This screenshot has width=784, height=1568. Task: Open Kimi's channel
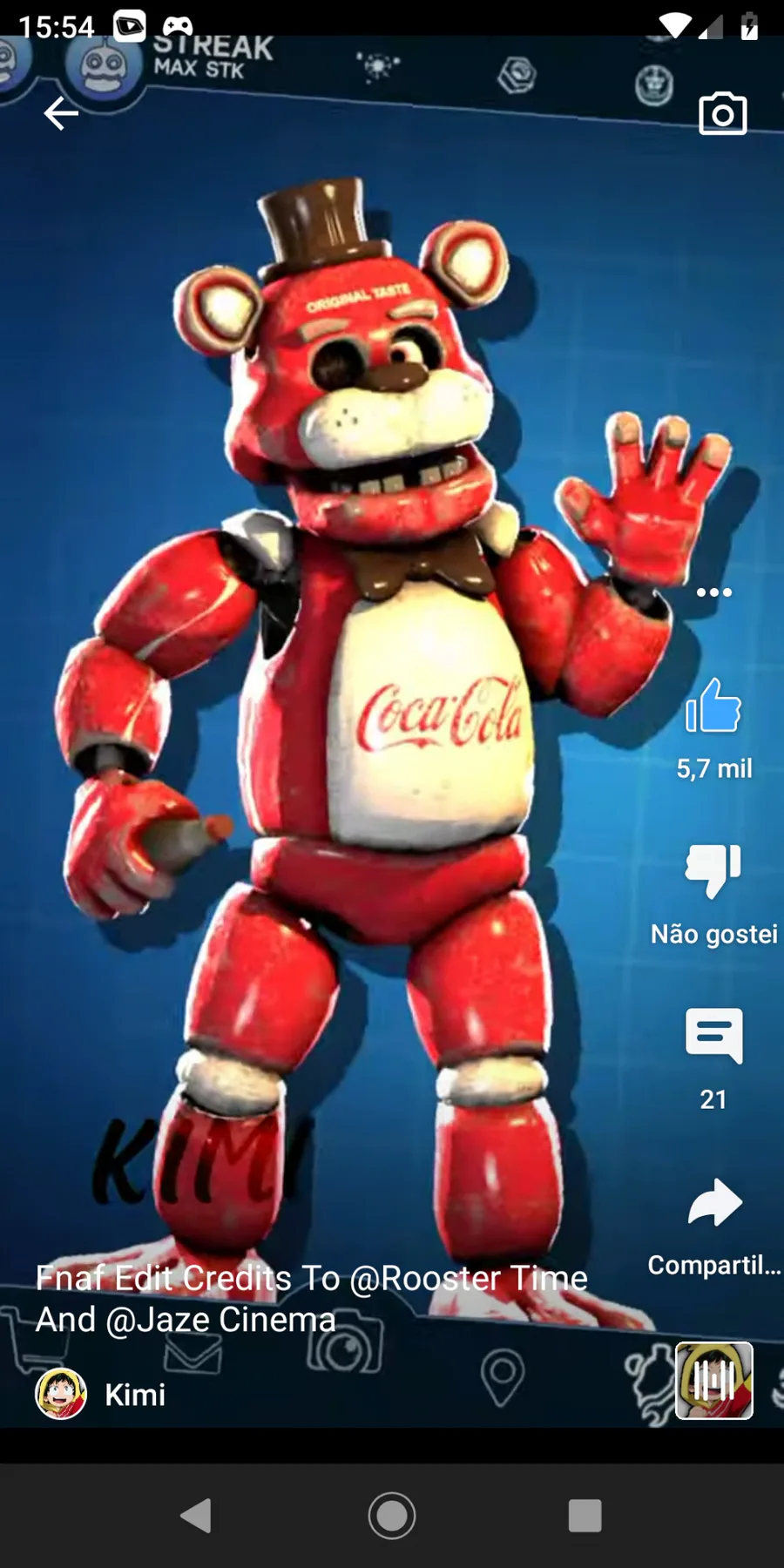(100, 1394)
